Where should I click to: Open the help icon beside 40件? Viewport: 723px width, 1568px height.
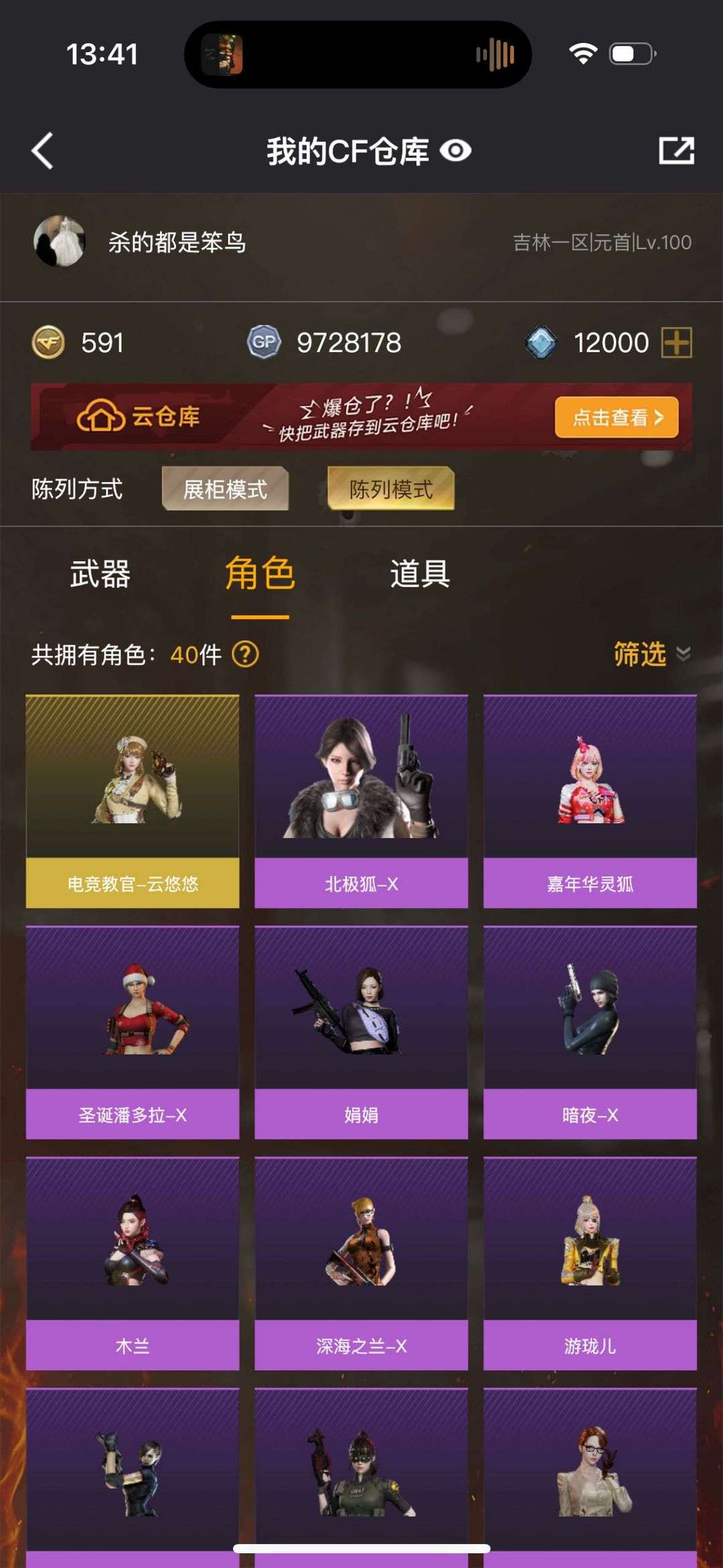pyautogui.click(x=245, y=654)
